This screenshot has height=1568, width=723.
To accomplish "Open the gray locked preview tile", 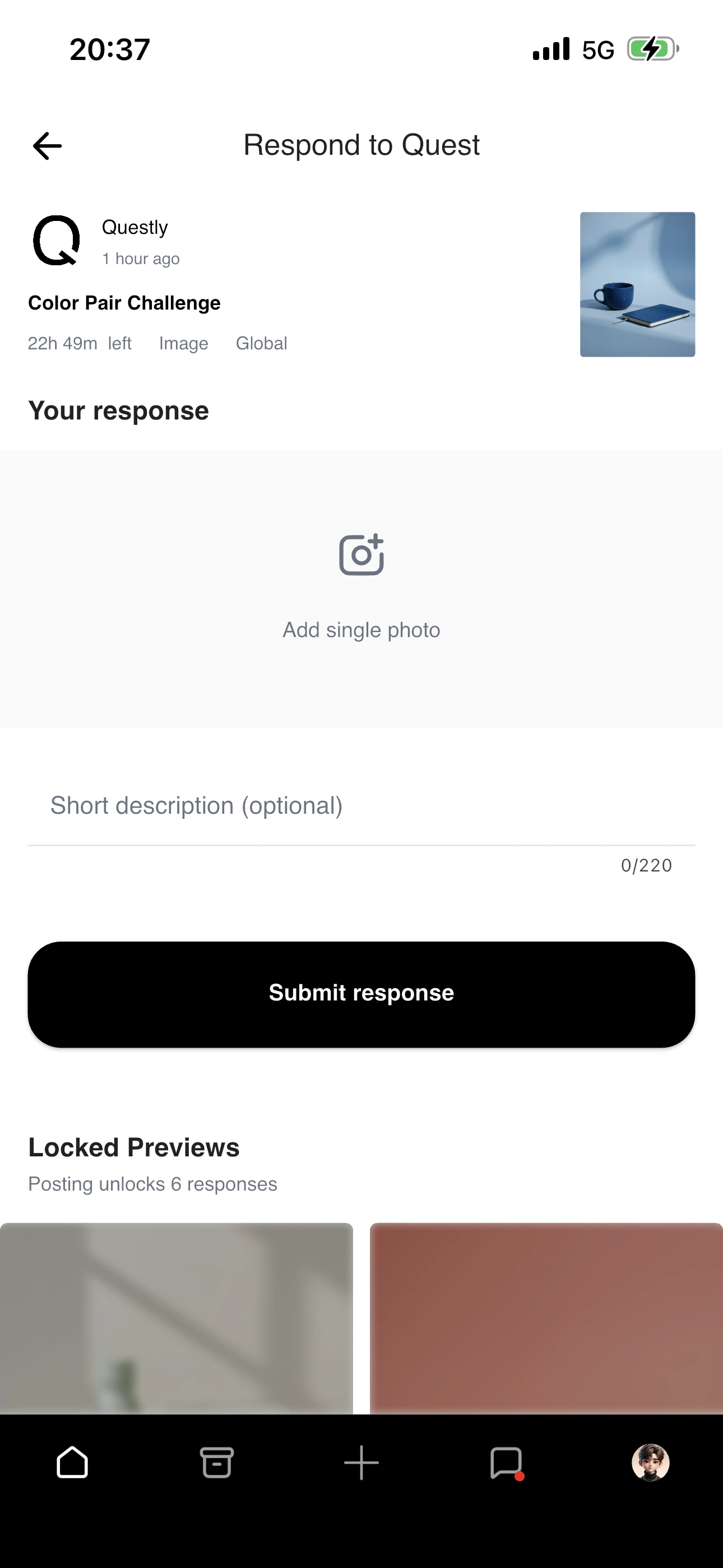I will tap(177, 1318).
